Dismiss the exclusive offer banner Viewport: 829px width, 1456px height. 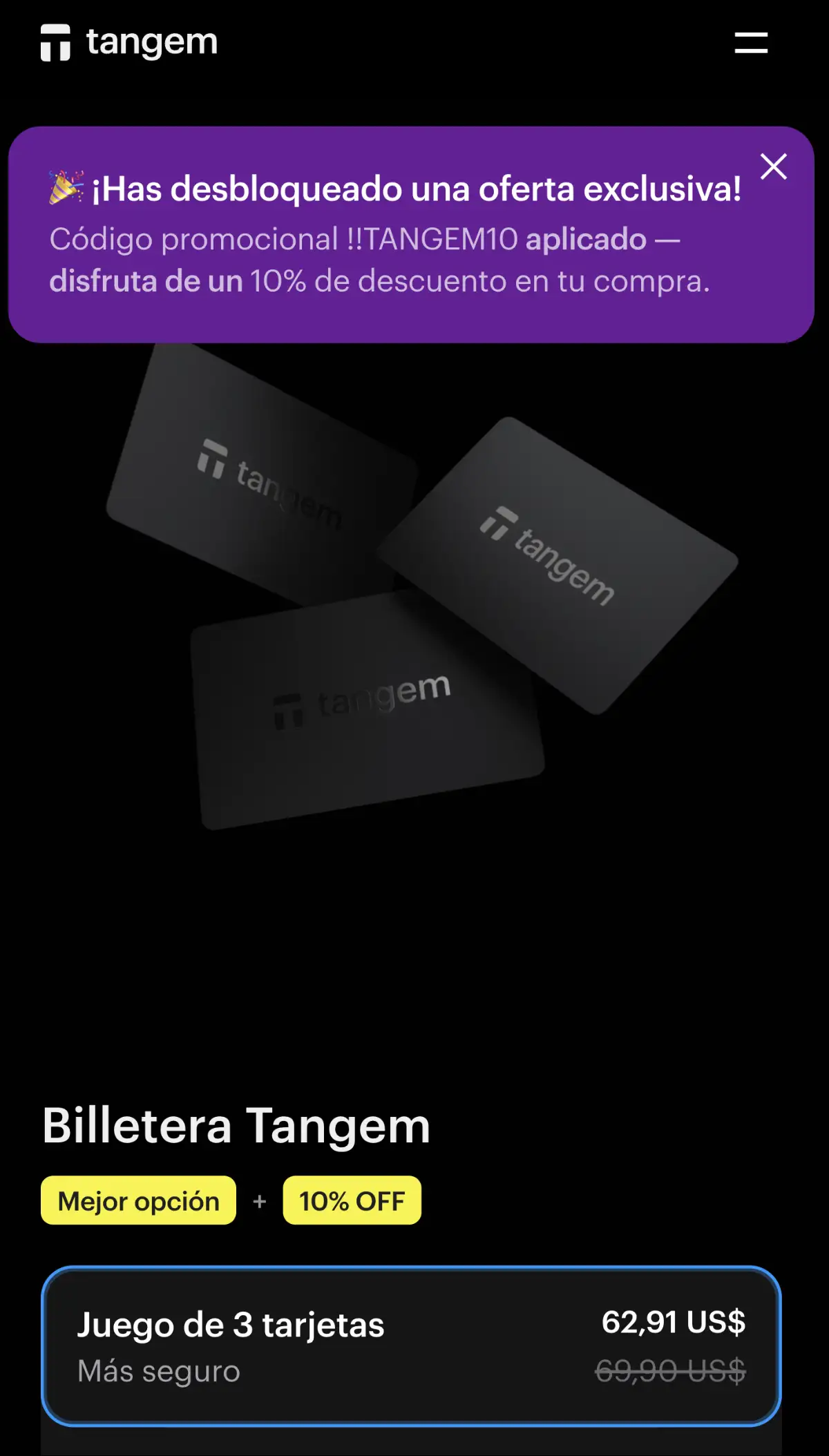coord(775,166)
